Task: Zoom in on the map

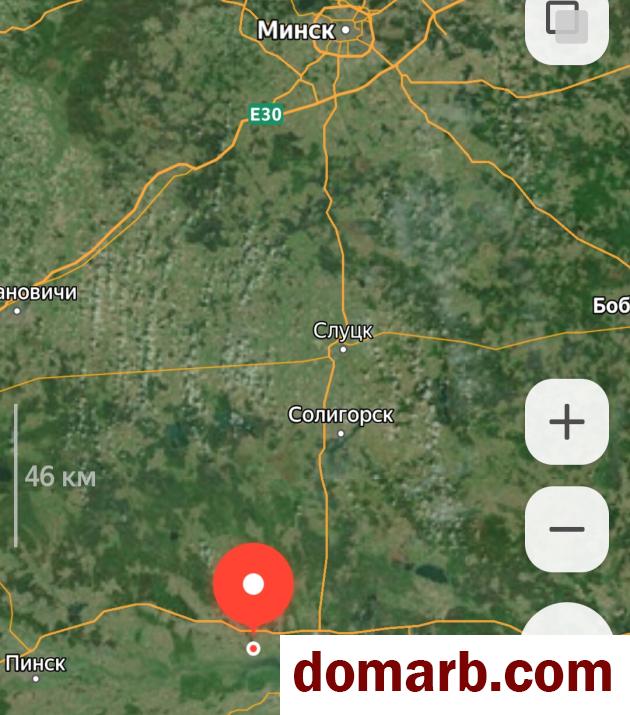Action: 566,422
